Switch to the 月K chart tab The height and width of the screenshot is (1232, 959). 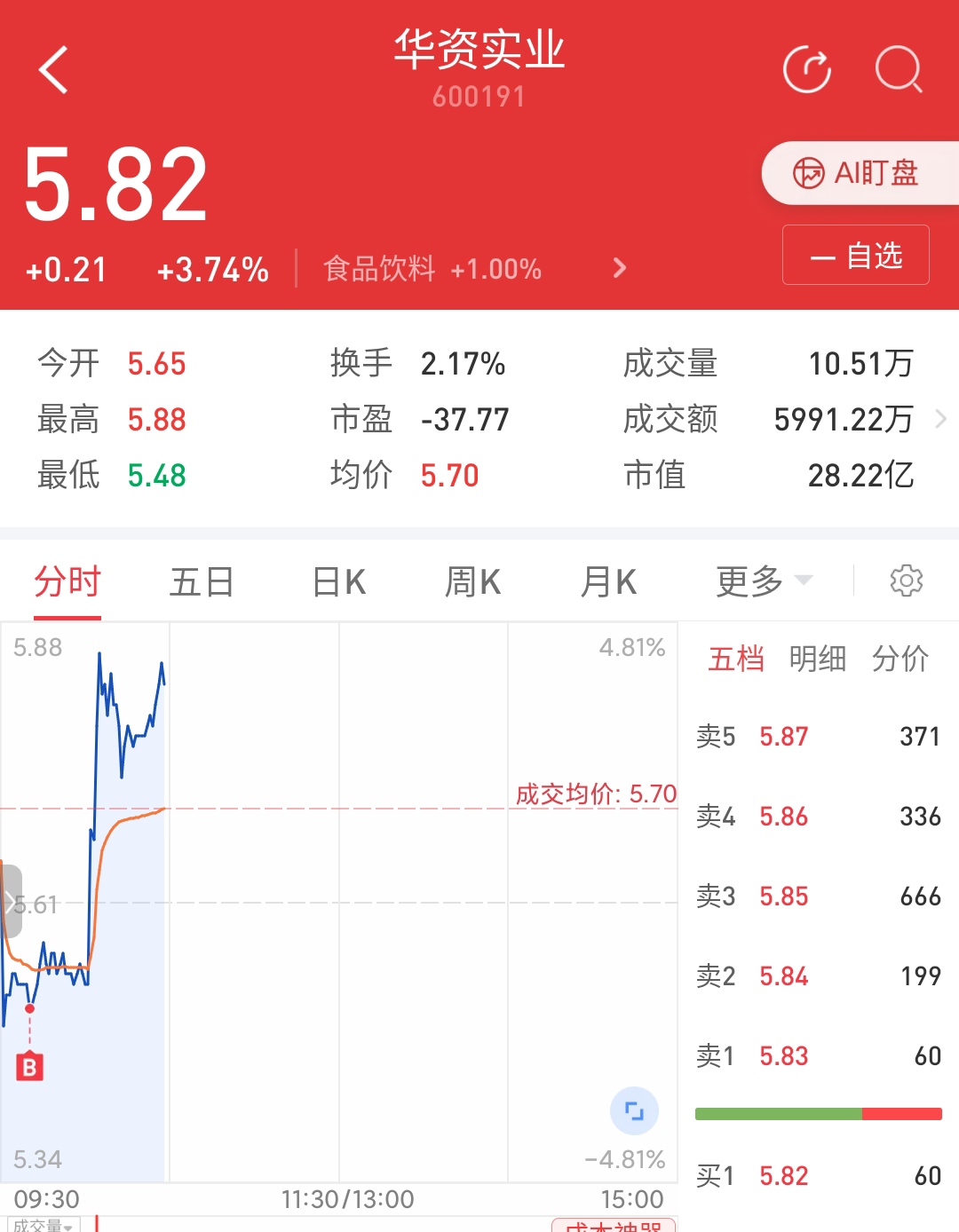[x=607, y=583]
